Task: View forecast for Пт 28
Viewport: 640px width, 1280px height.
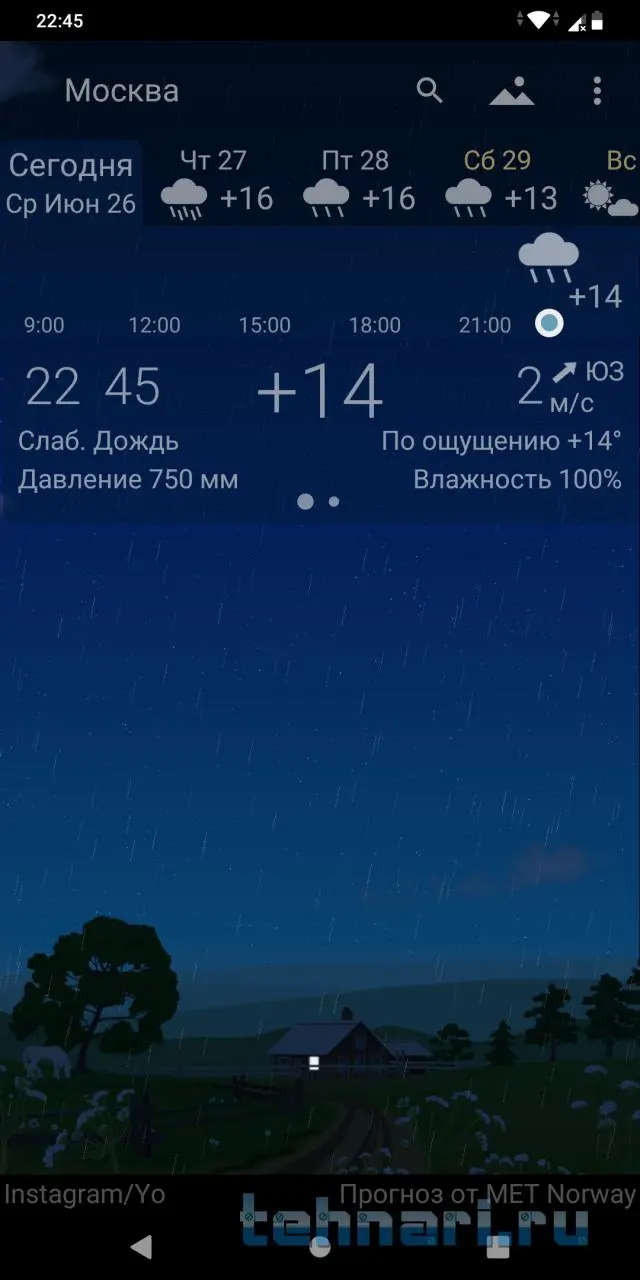Action: click(358, 183)
